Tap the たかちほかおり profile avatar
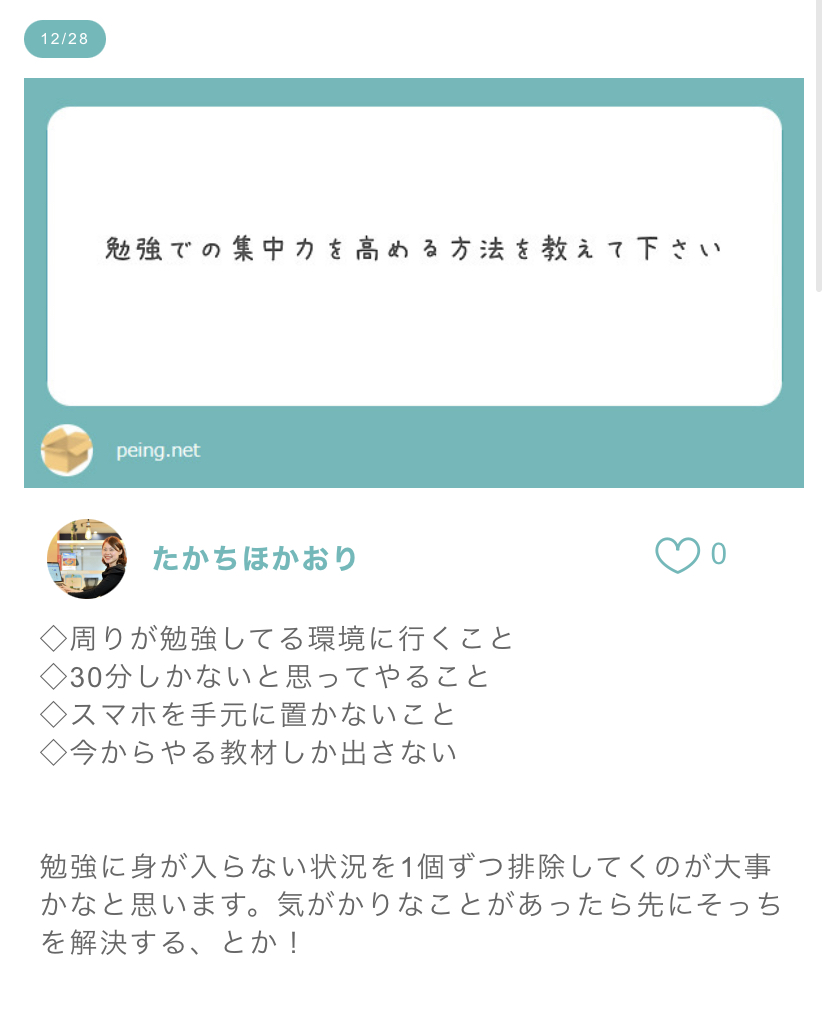This screenshot has height=1019, width=828. 87,558
